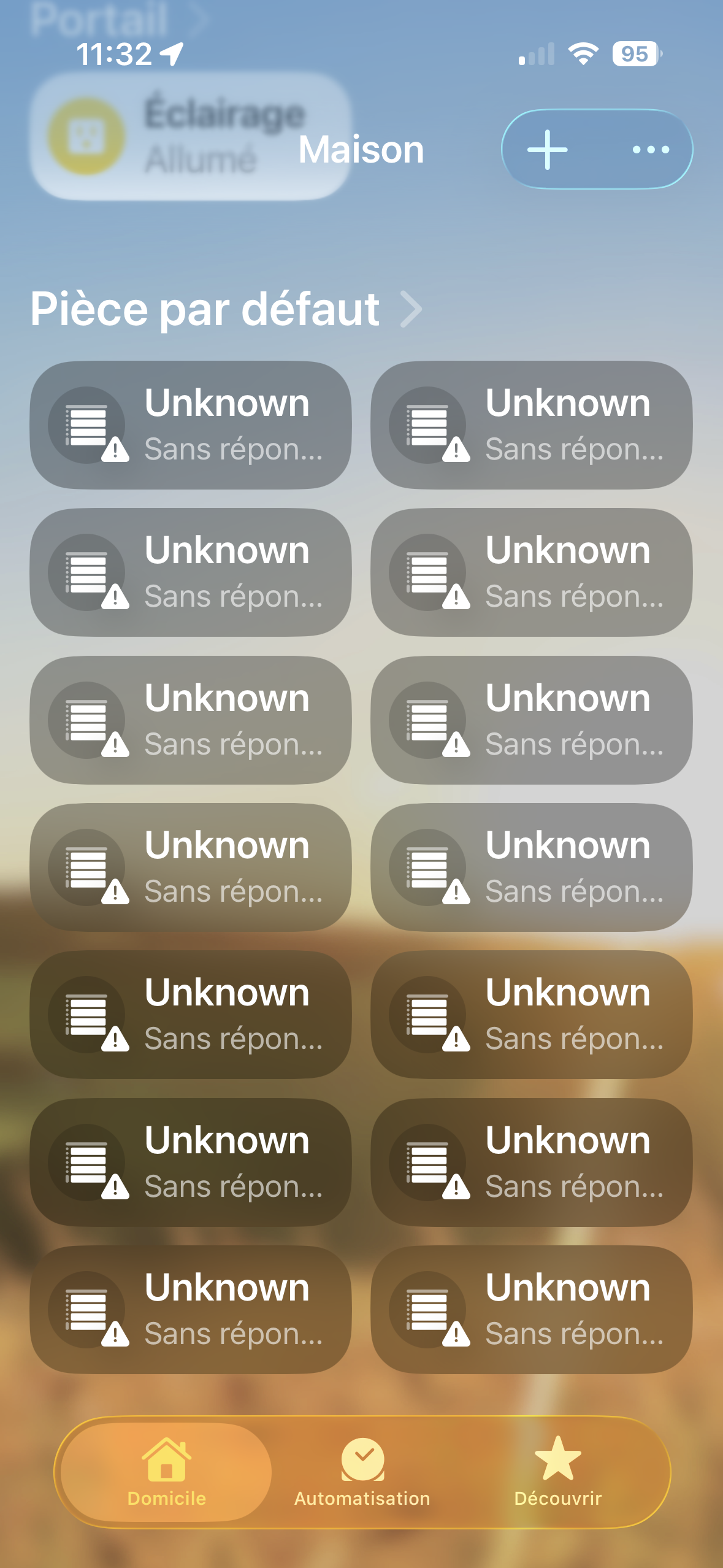Go to the Découvrir tab

pos(557,1471)
